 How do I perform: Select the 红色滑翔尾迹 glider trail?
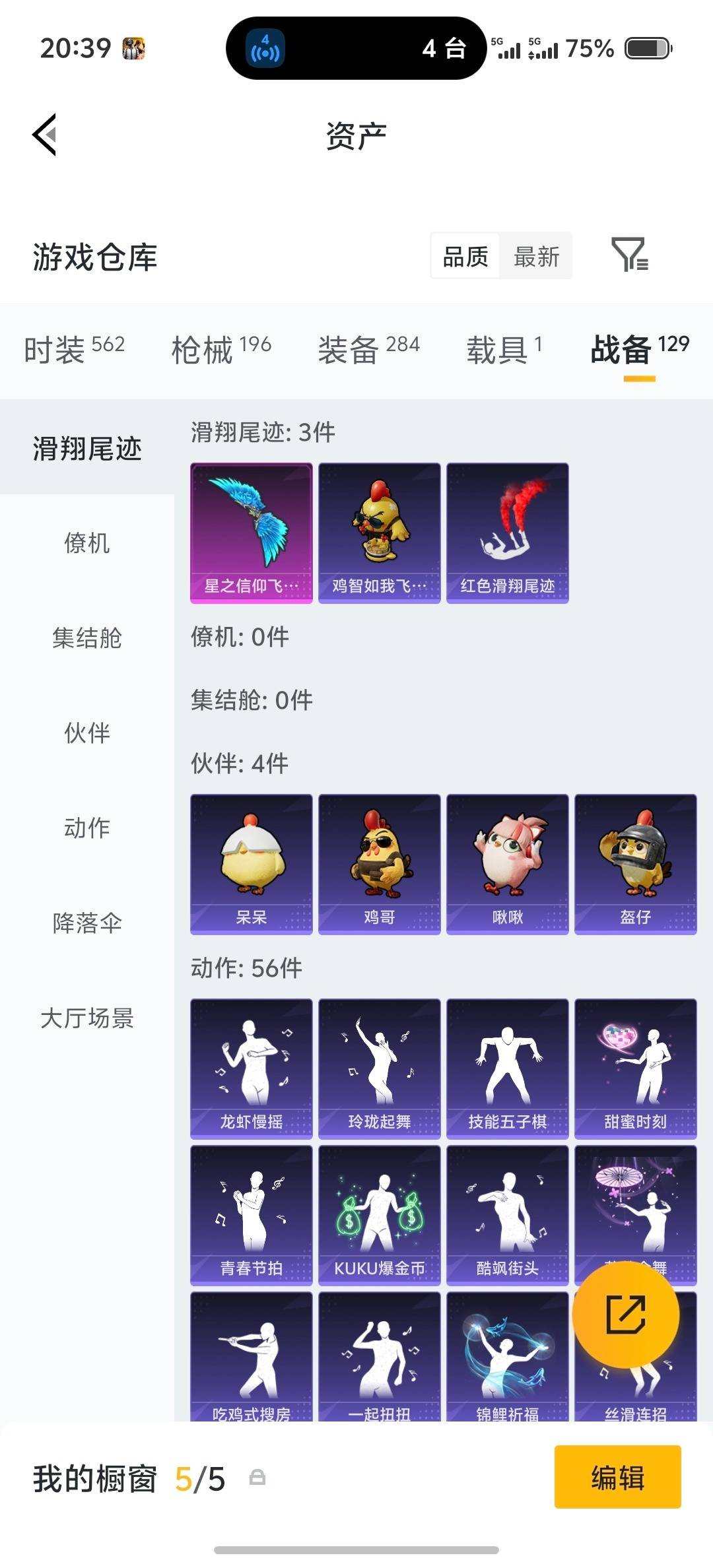[x=507, y=531]
